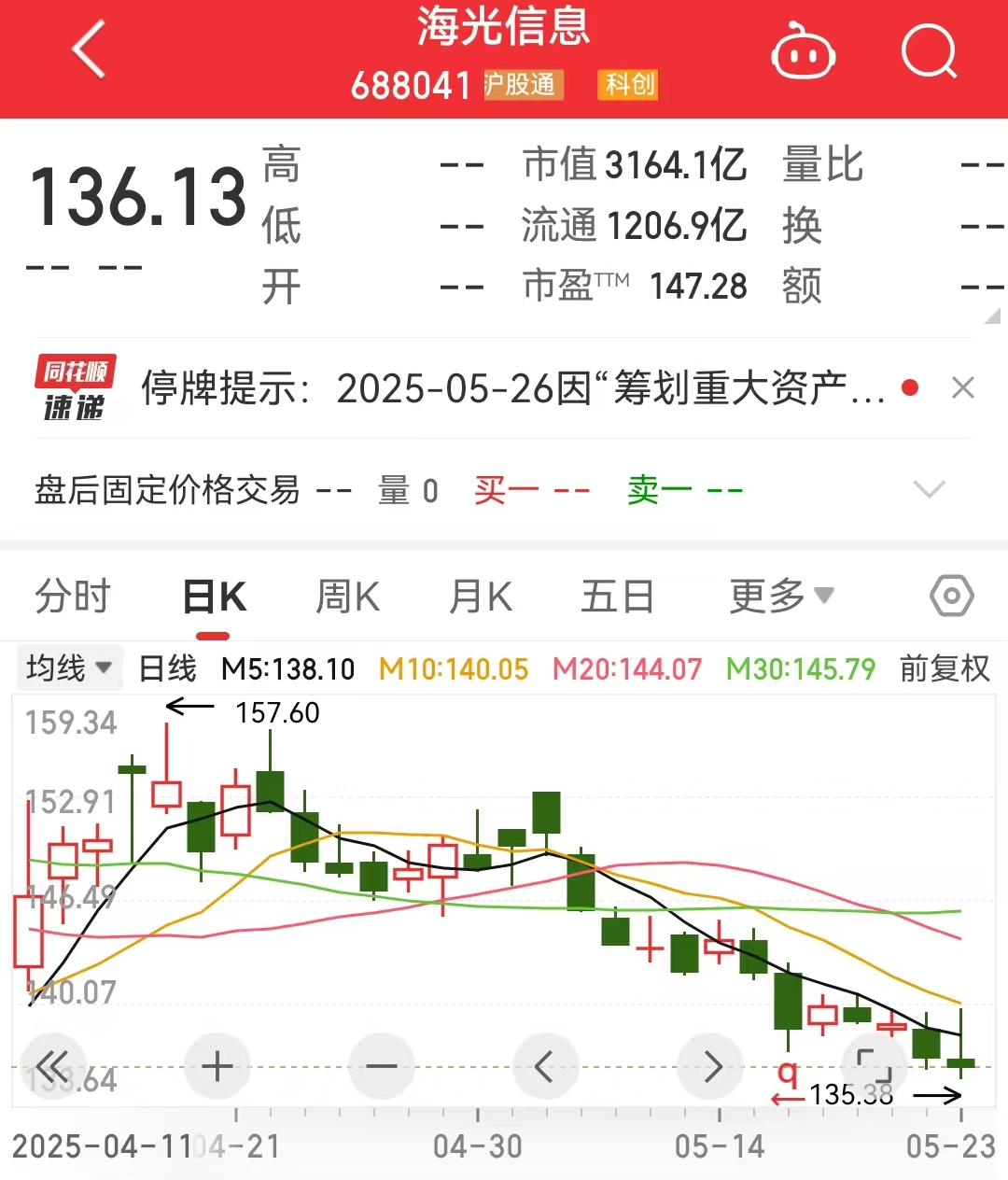Image resolution: width=1008 pixels, height=1180 pixels.
Task: Expand the 均线 indicator dropdown
Action: tap(68, 667)
